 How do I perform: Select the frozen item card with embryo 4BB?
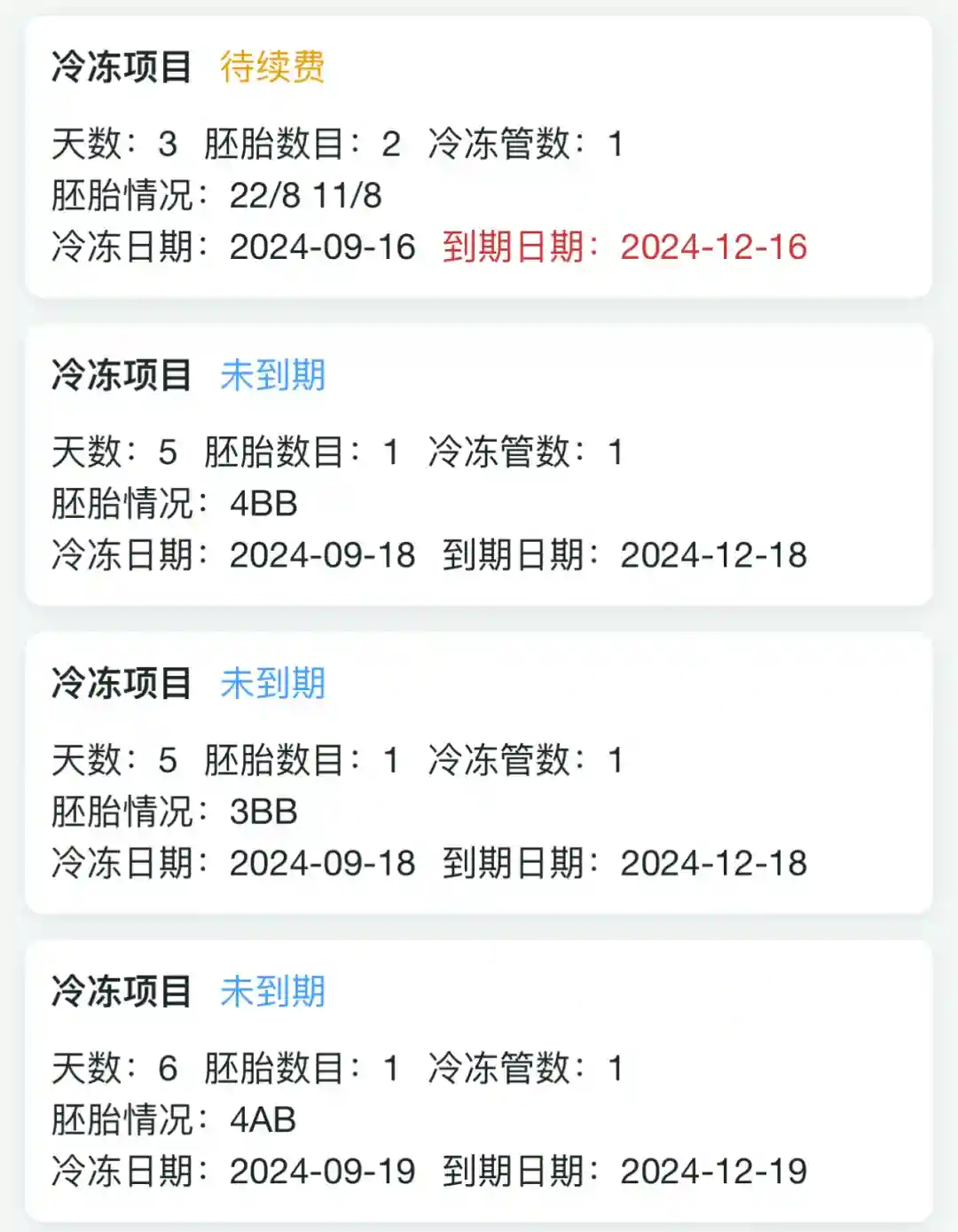tap(479, 466)
